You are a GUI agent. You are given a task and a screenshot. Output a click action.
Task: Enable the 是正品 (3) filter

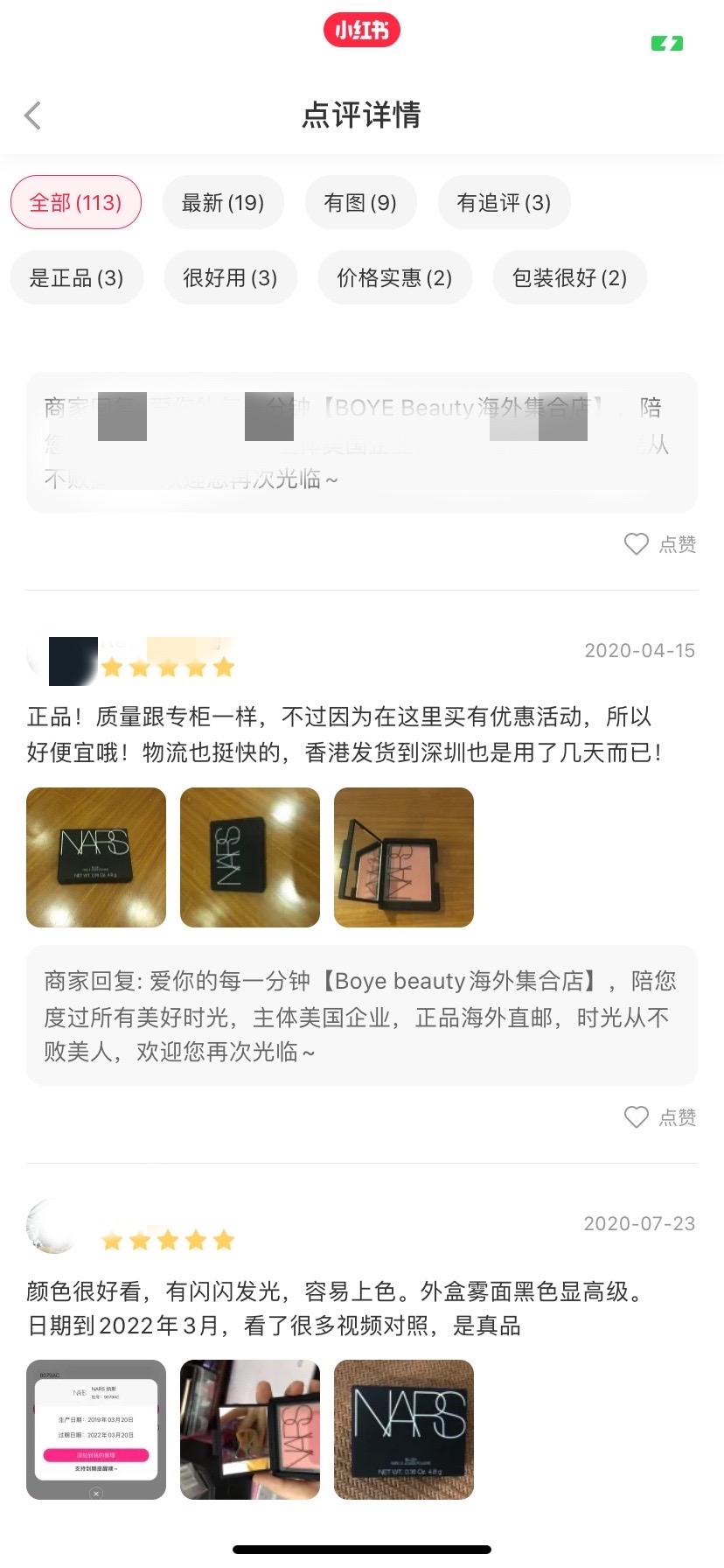(x=76, y=277)
